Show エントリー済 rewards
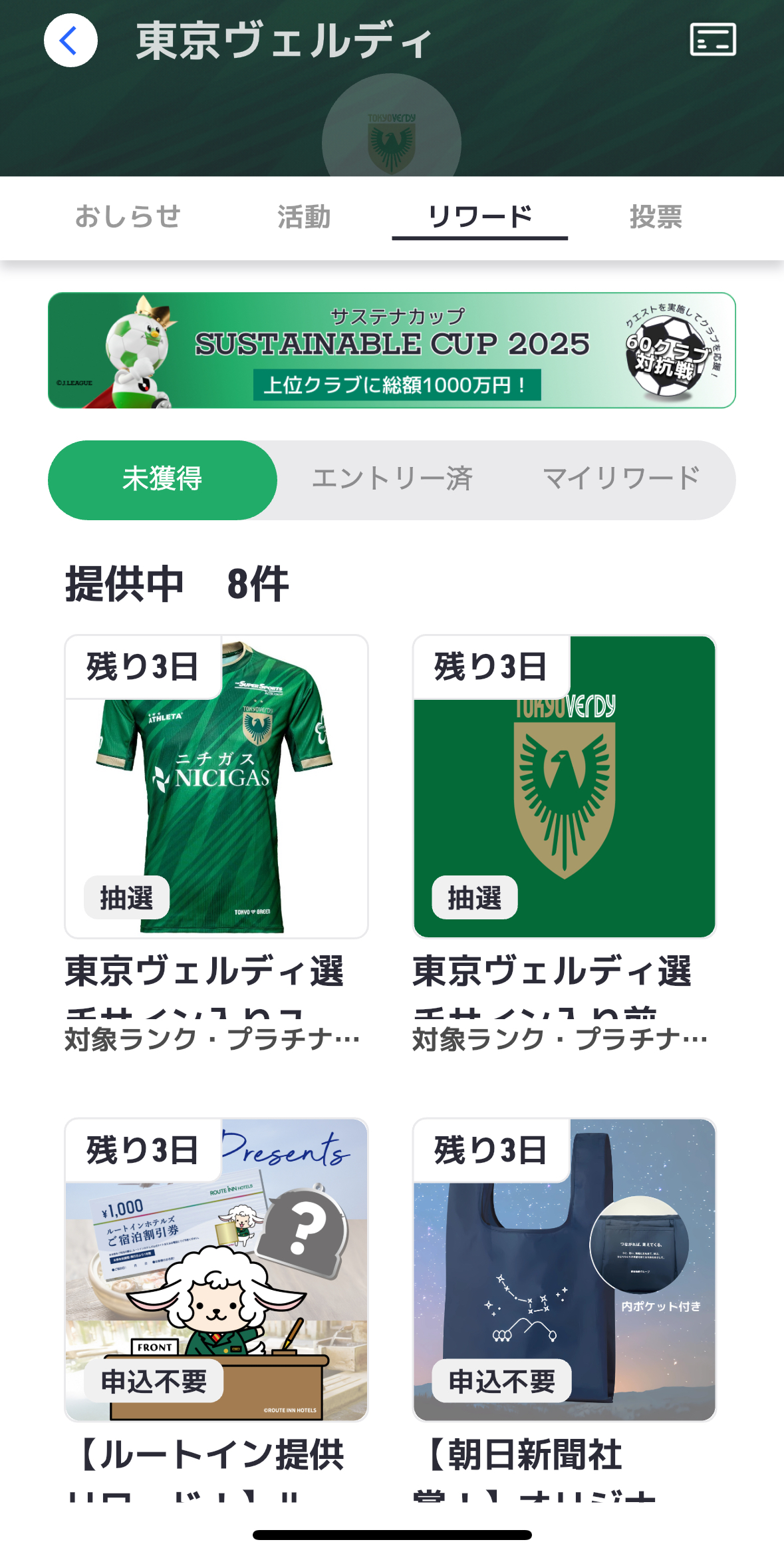Screen dimensions: 784x1556 tap(392, 480)
